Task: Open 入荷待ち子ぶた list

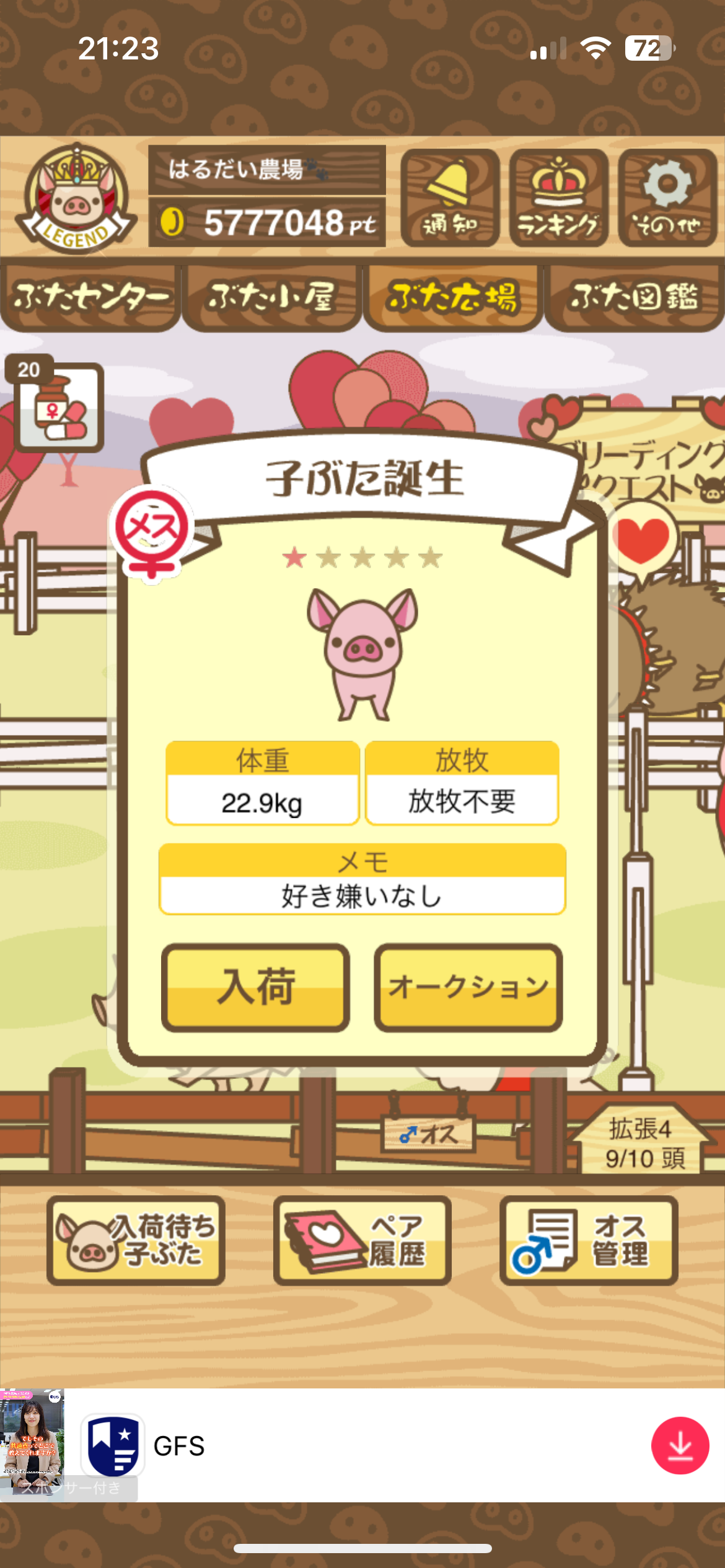Action: point(136,1240)
